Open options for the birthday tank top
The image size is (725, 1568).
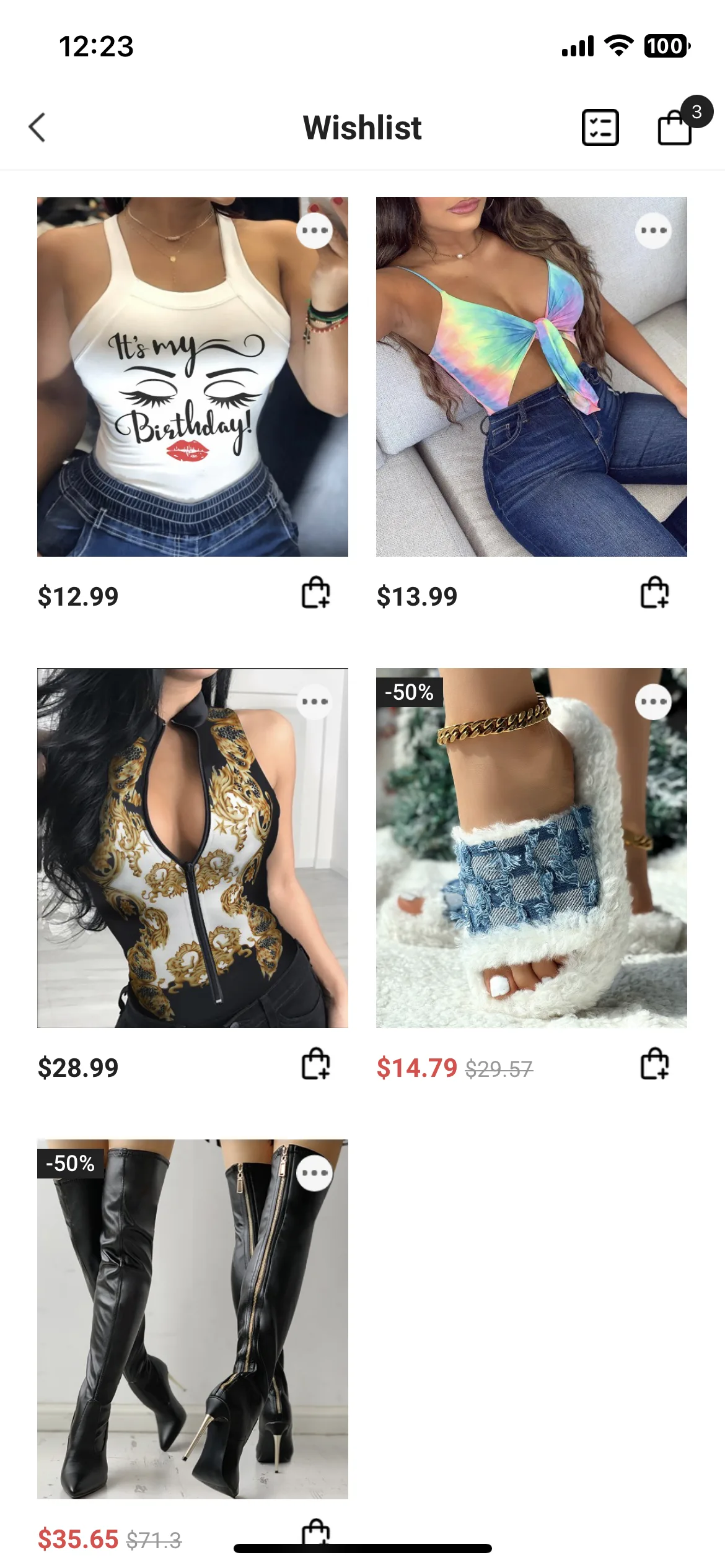(315, 231)
